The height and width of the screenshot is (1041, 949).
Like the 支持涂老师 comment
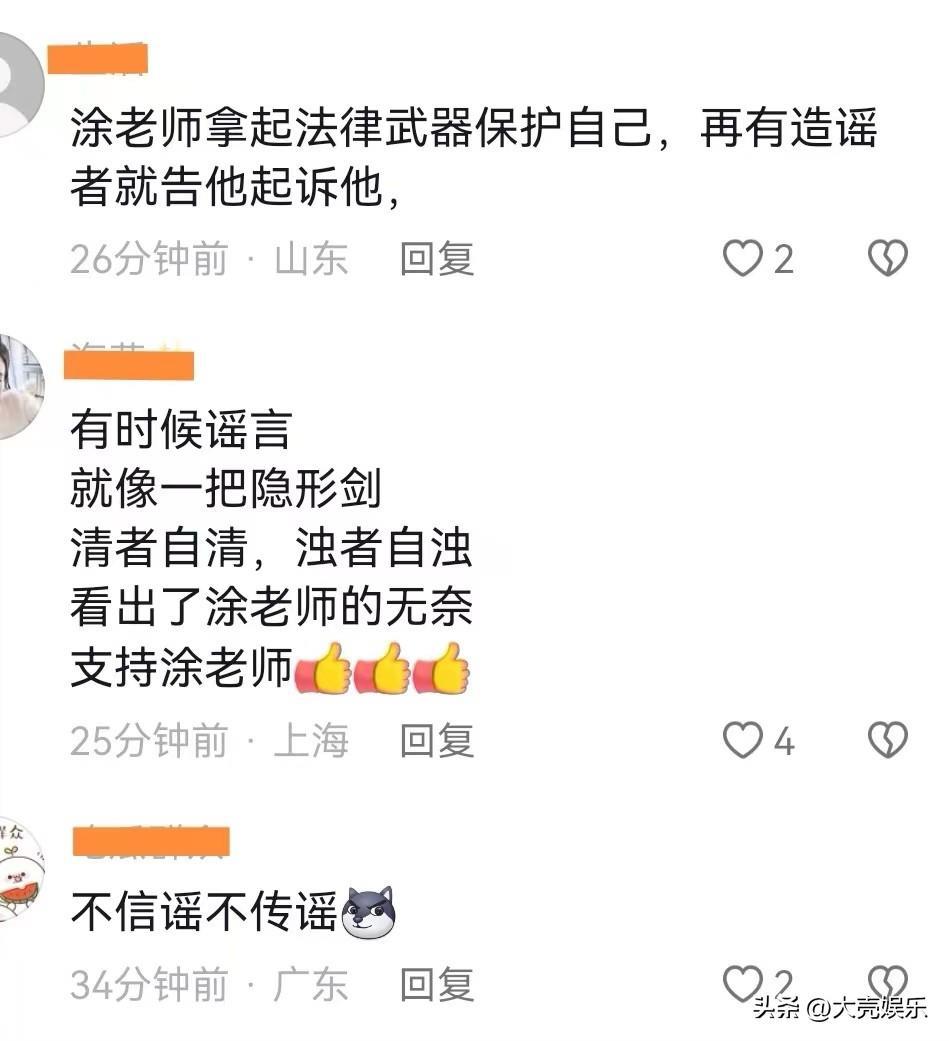[x=743, y=741]
